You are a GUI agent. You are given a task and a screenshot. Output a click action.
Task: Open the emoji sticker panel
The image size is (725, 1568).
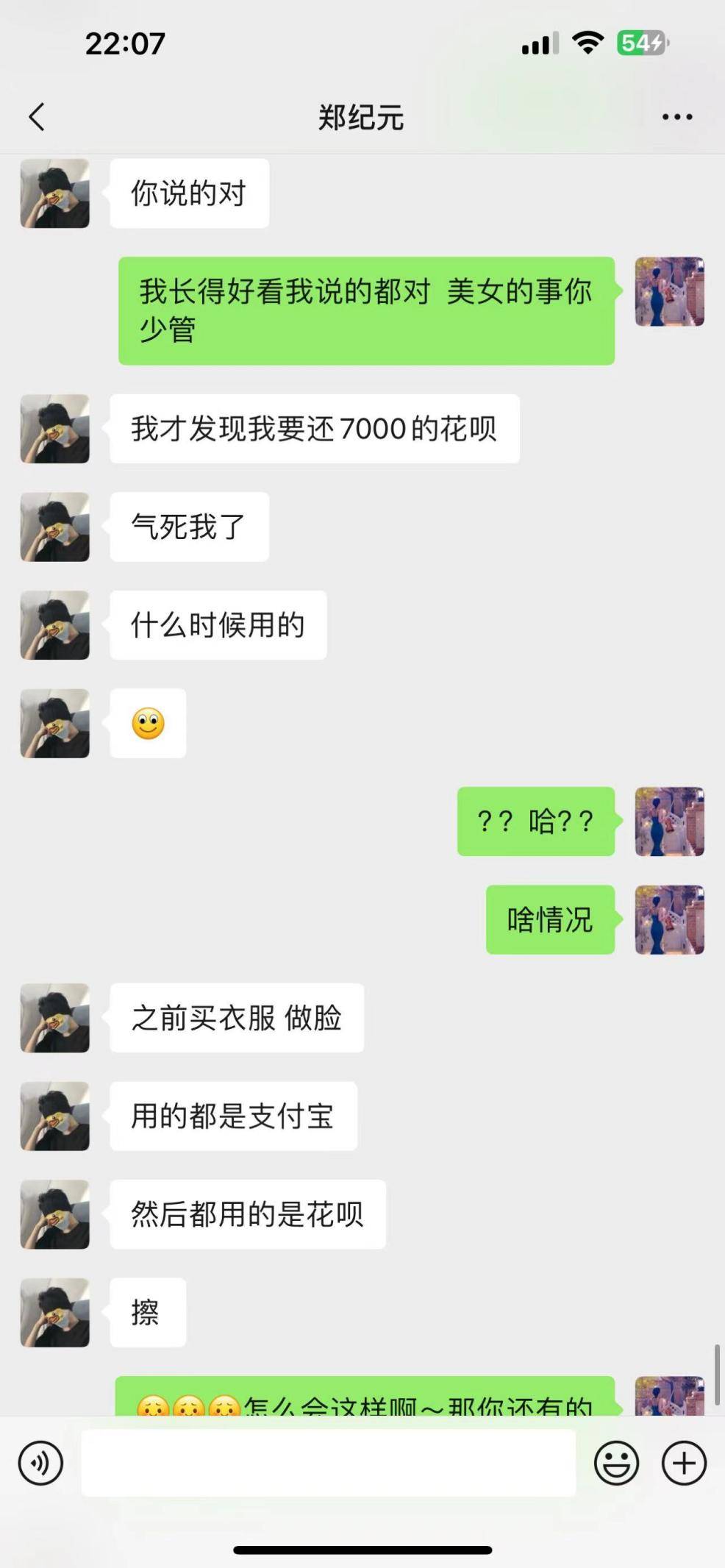[616, 1463]
